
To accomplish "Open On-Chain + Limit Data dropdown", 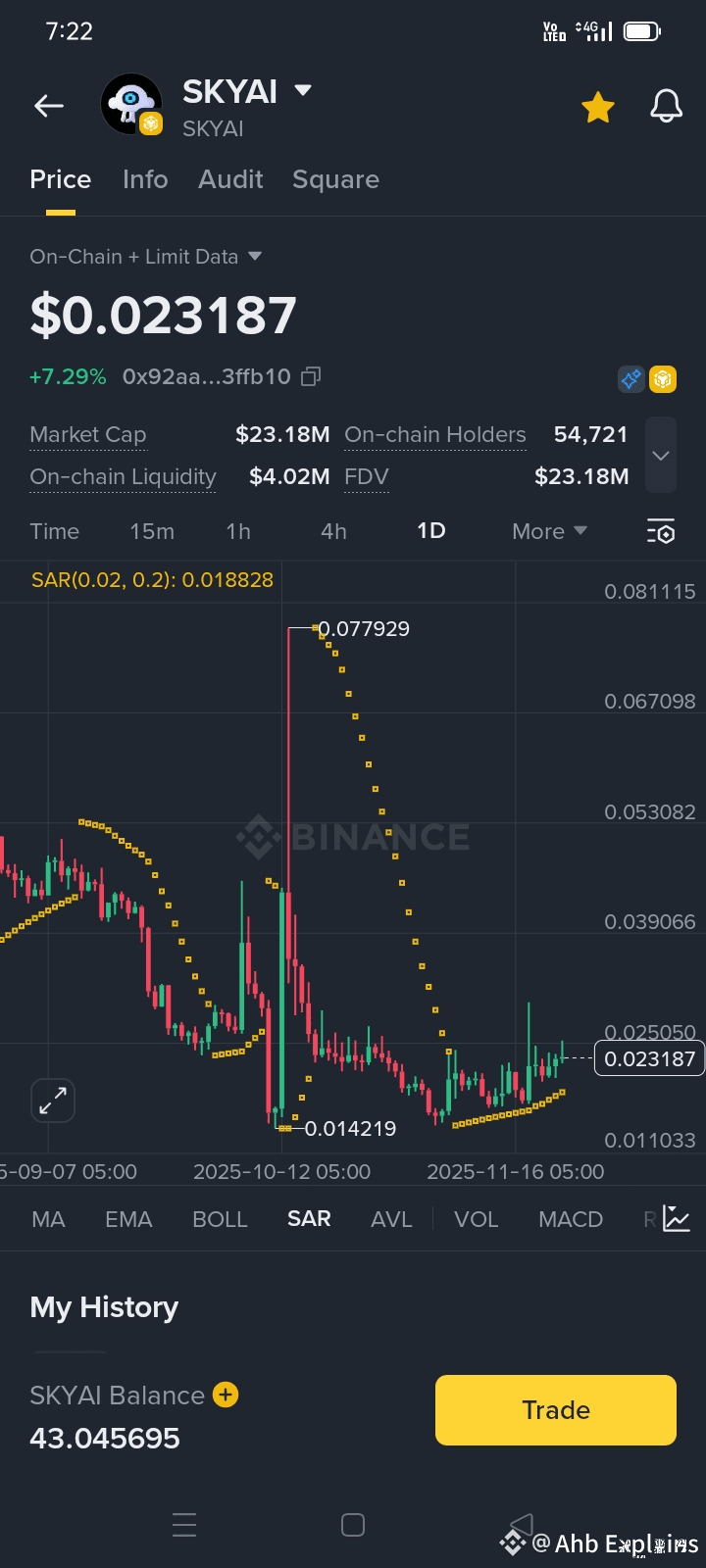I will click(145, 257).
